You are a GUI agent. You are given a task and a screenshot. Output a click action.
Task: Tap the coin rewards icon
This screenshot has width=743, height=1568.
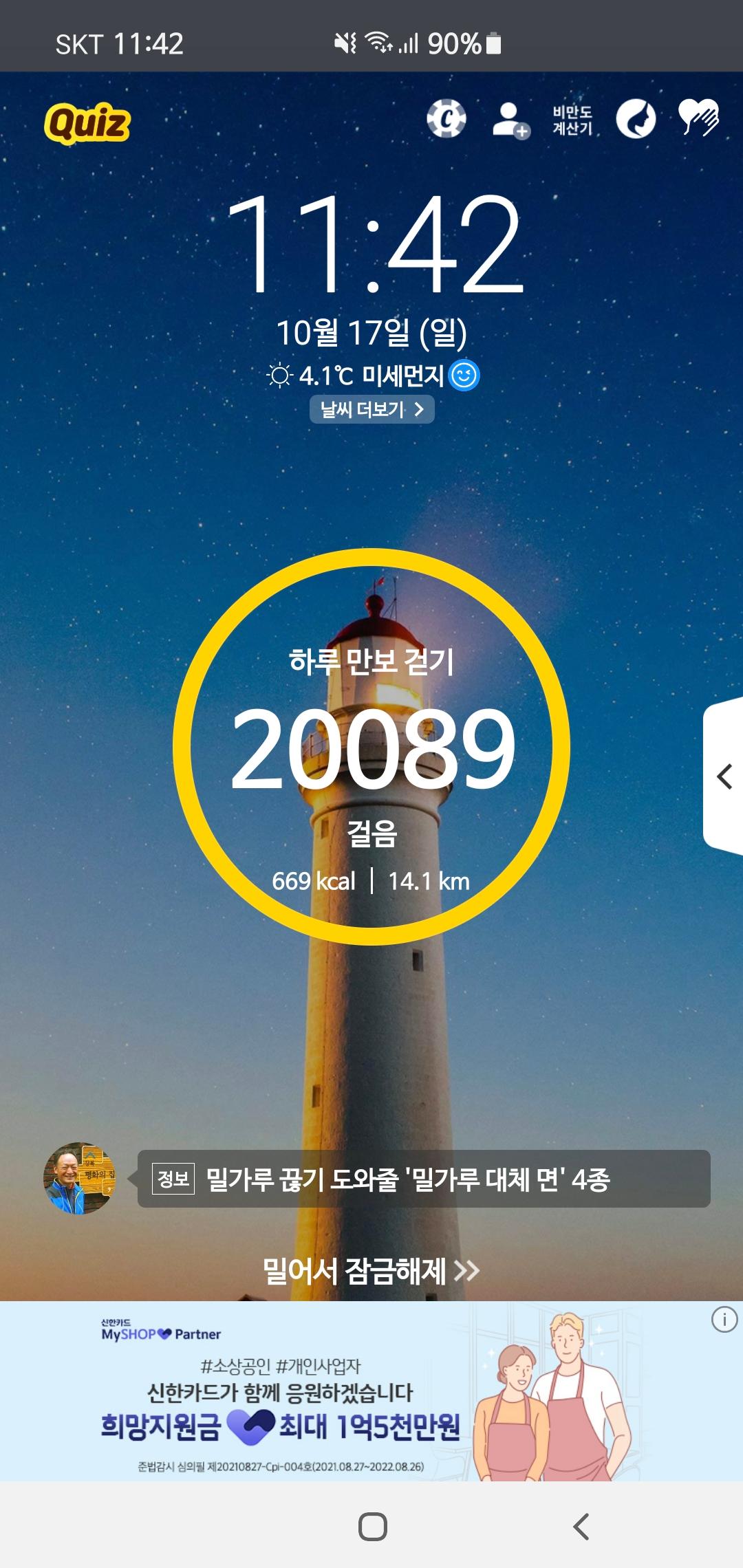pyautogui.click(x=446, y=119)
